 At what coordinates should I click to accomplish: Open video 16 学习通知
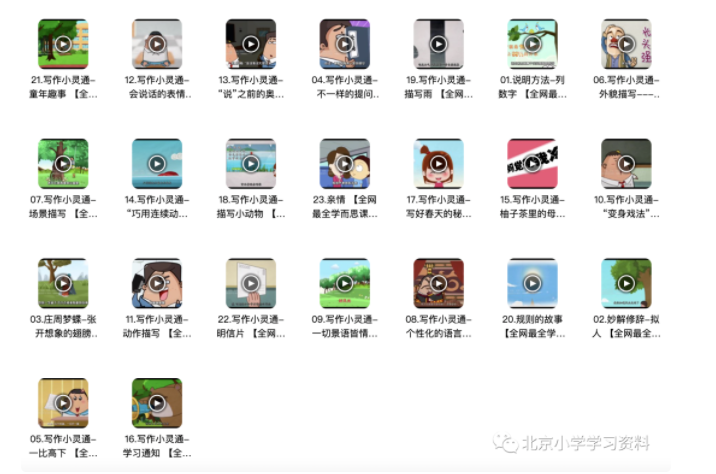click(x=157, y=402)
